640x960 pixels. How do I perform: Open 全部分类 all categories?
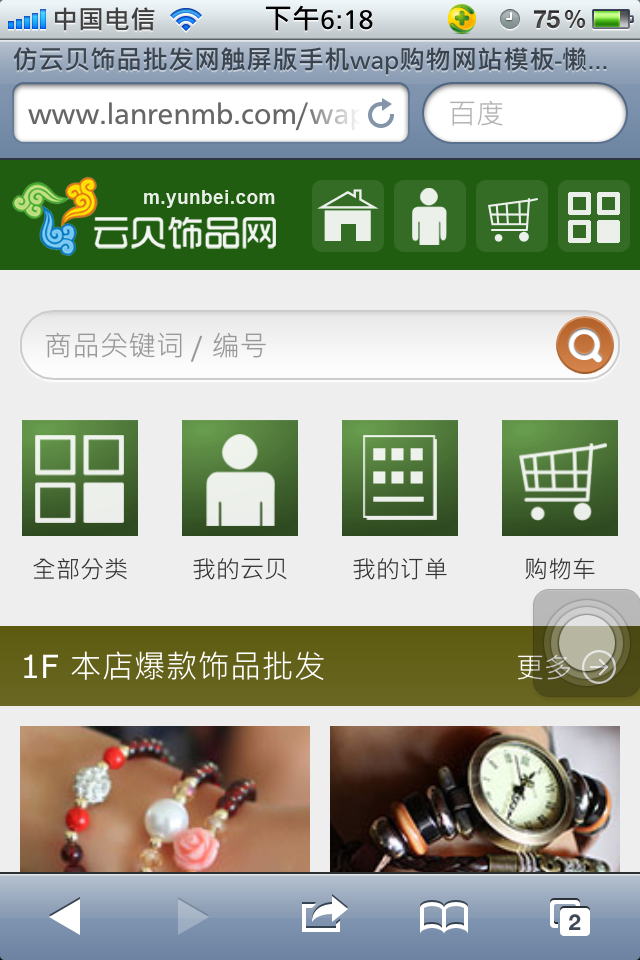point(80,500)
